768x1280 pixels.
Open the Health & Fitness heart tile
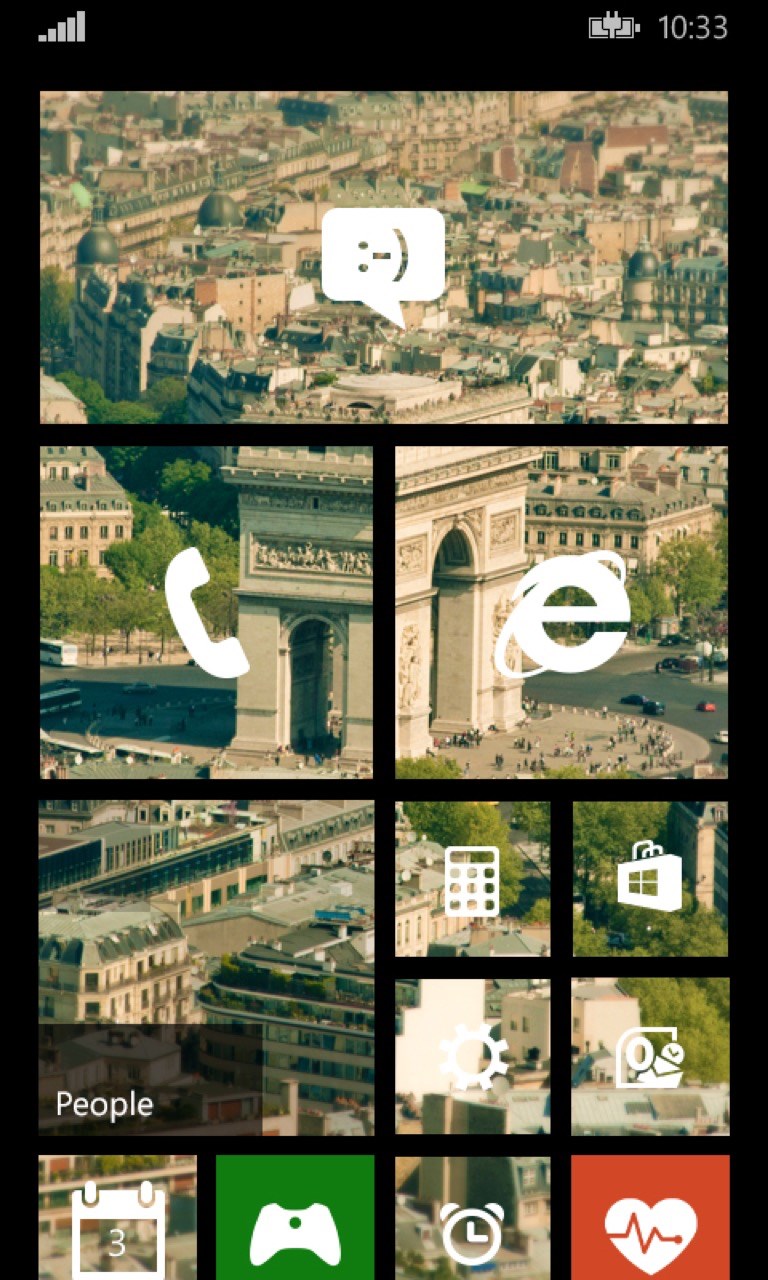point(650,1220)
